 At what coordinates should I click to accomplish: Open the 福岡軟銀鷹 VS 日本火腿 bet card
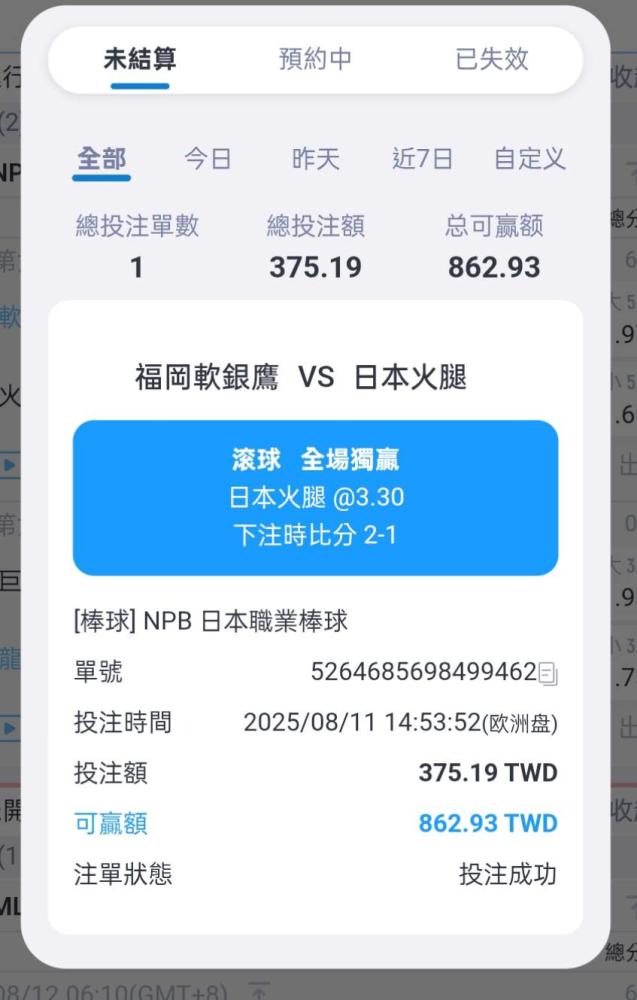pos(315,617)
